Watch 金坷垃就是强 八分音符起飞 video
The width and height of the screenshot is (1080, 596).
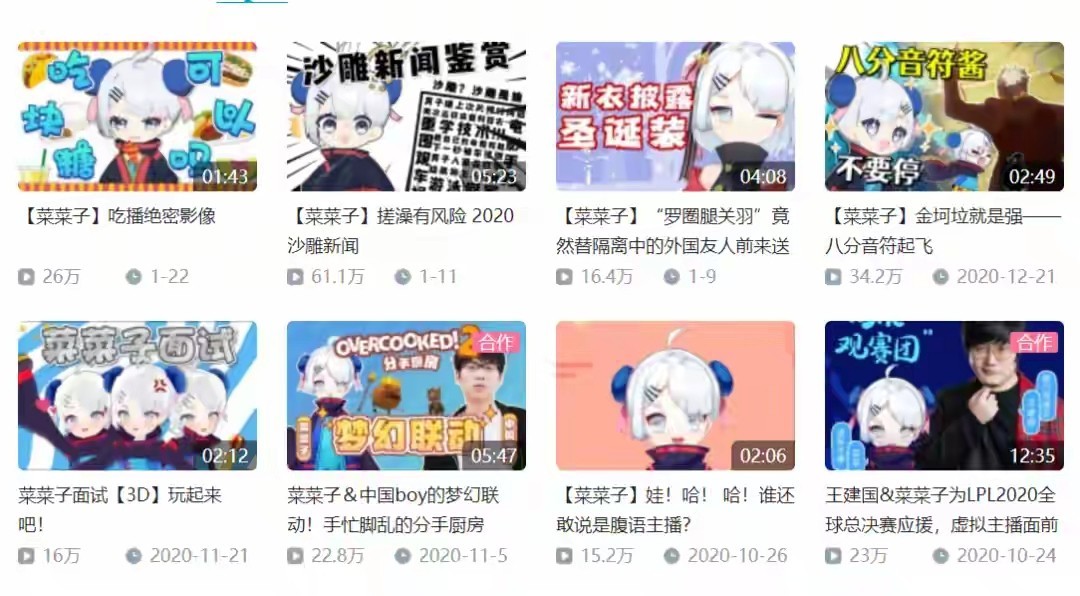tap(944, 116)
